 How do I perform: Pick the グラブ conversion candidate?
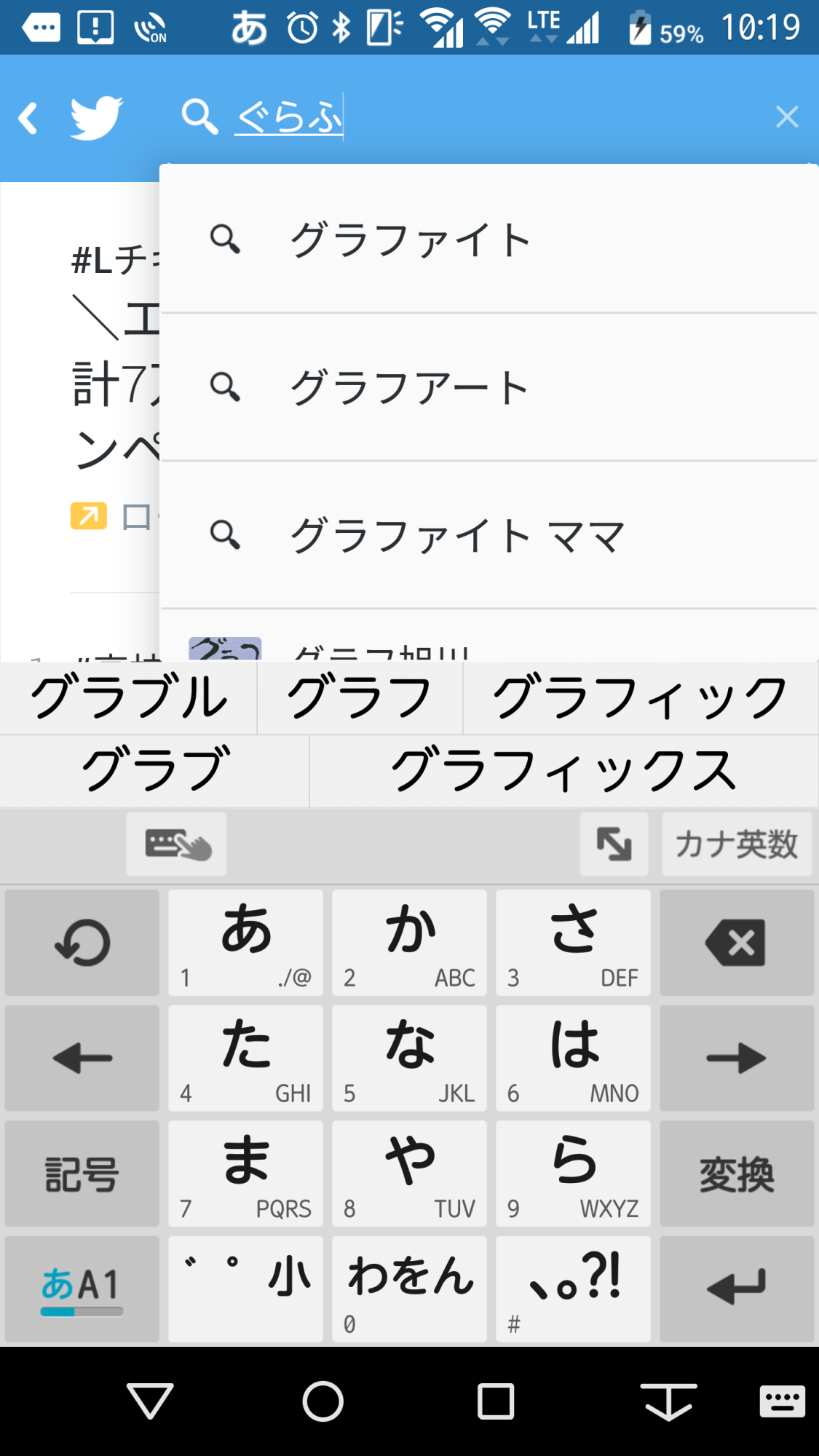pyautogui.click(x=154, y=771)
